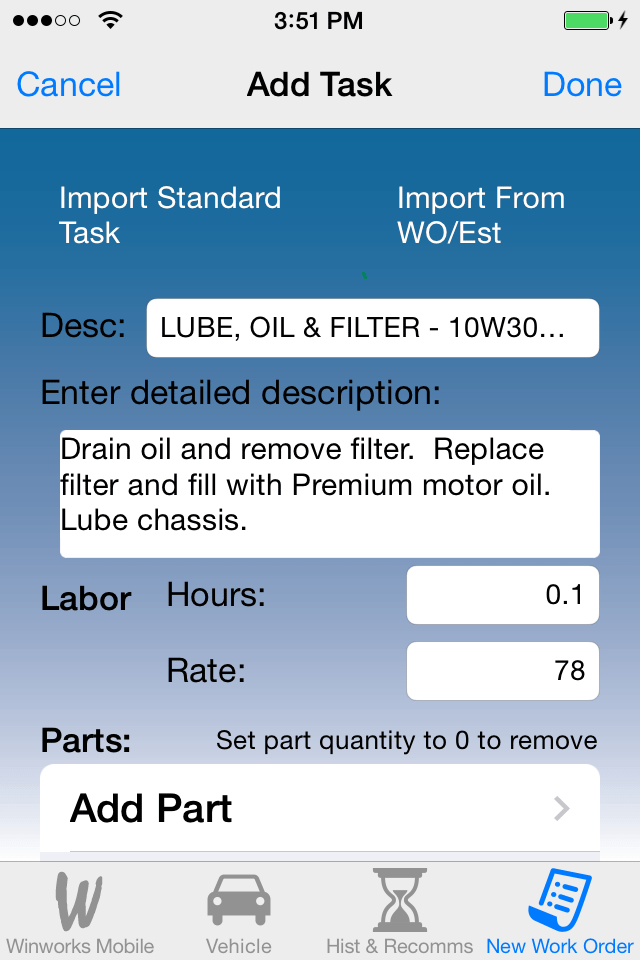
Task: Switch to the Winworks Mobile tab
Action: pyautogui.click(x=80, y=912)
